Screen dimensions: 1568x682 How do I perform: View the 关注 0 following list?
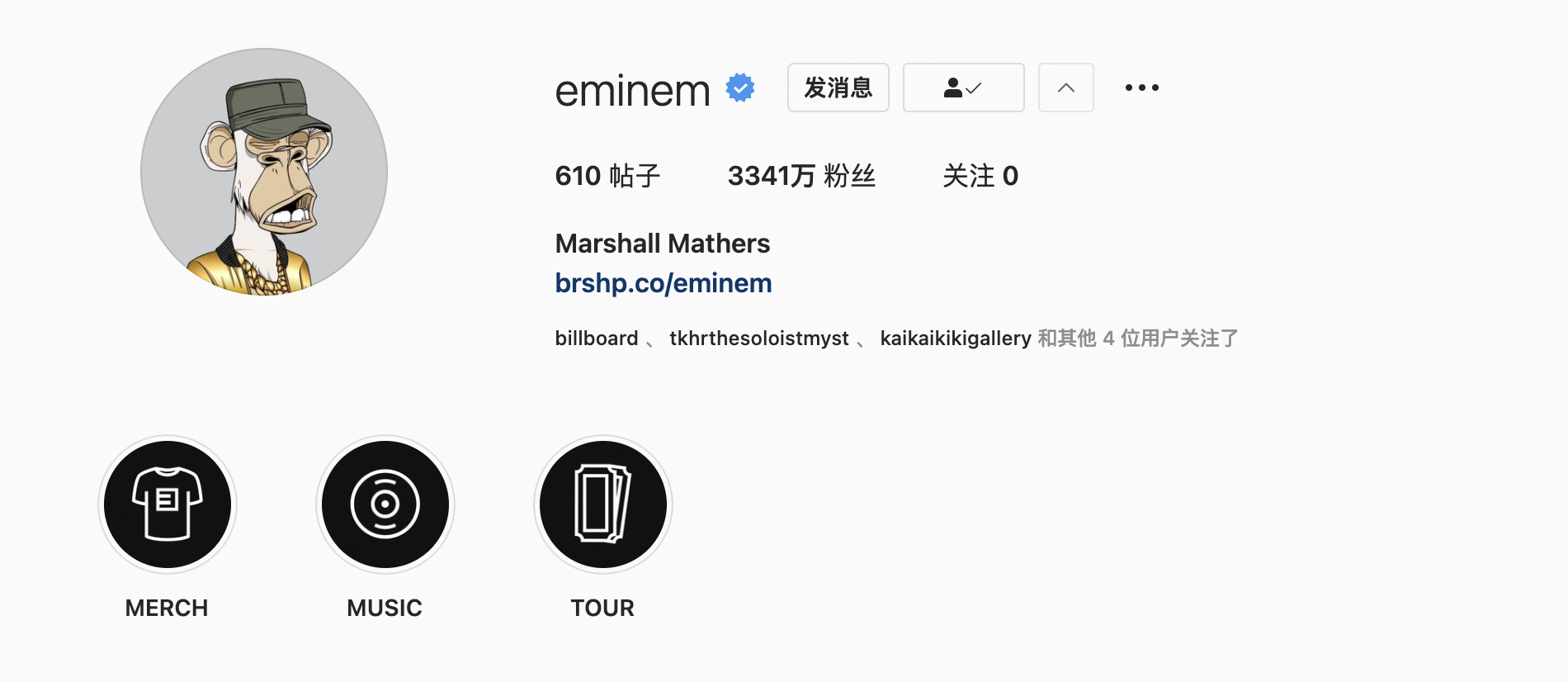(x=980, y=176)
